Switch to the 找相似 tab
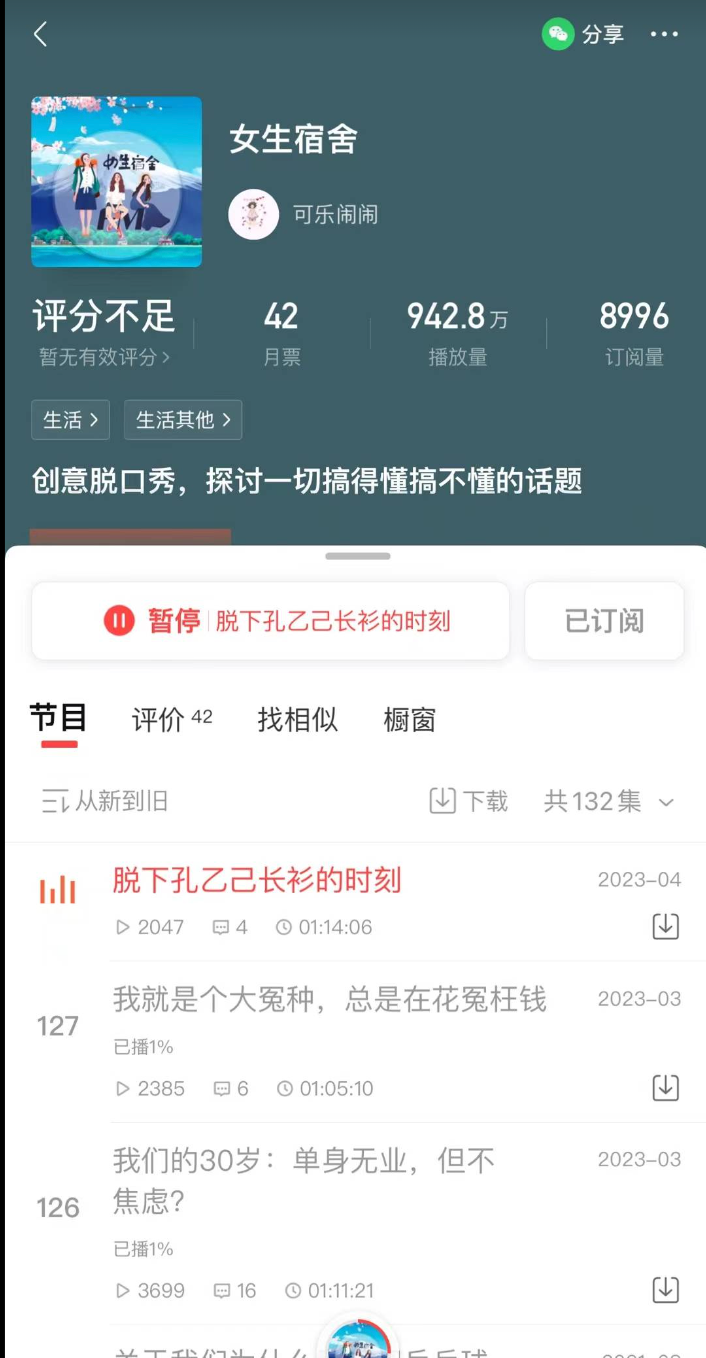Viewport: 706px width, 1358px height. click(x=297, y=719)
